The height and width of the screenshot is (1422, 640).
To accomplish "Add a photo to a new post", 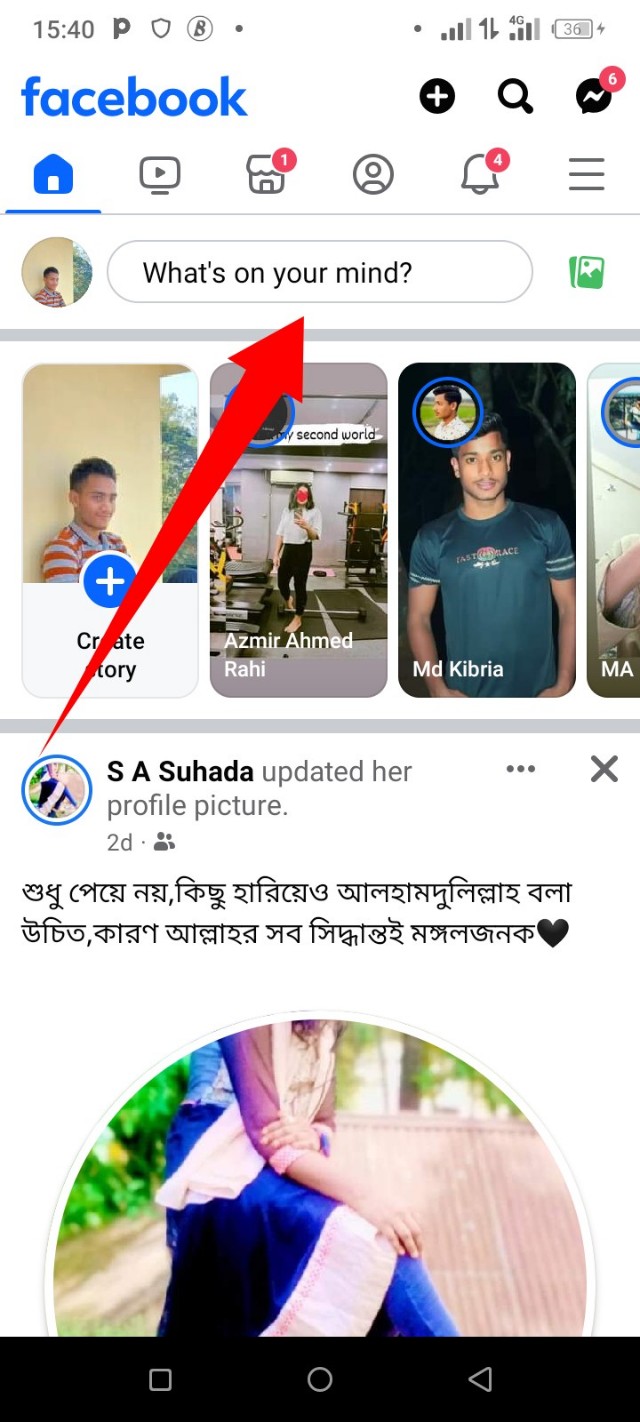I will [x=587, y=272].
